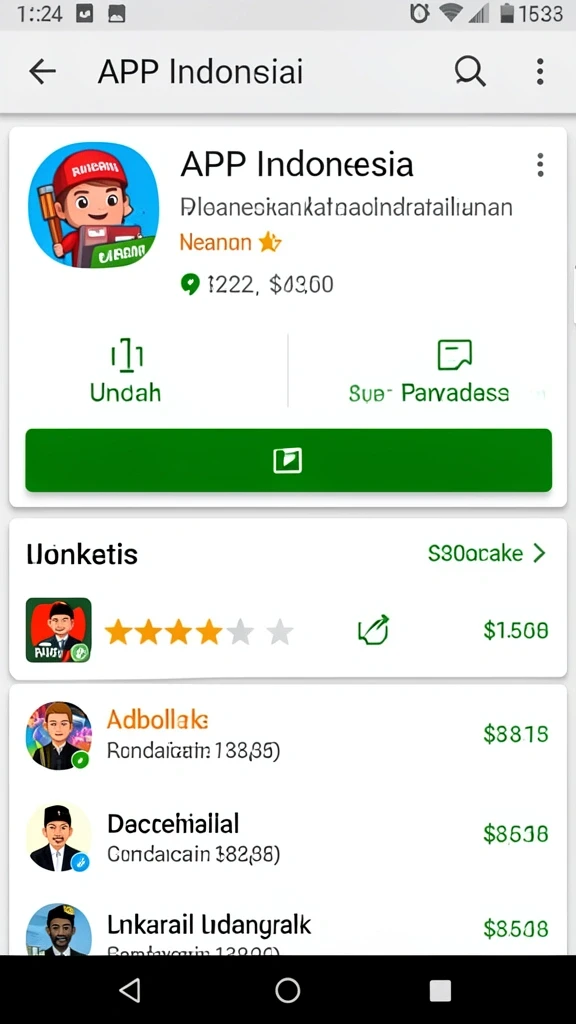Screen dimensions: 576x1024
Task: Open the Adbollak list entry
Action: pos(288,735)
